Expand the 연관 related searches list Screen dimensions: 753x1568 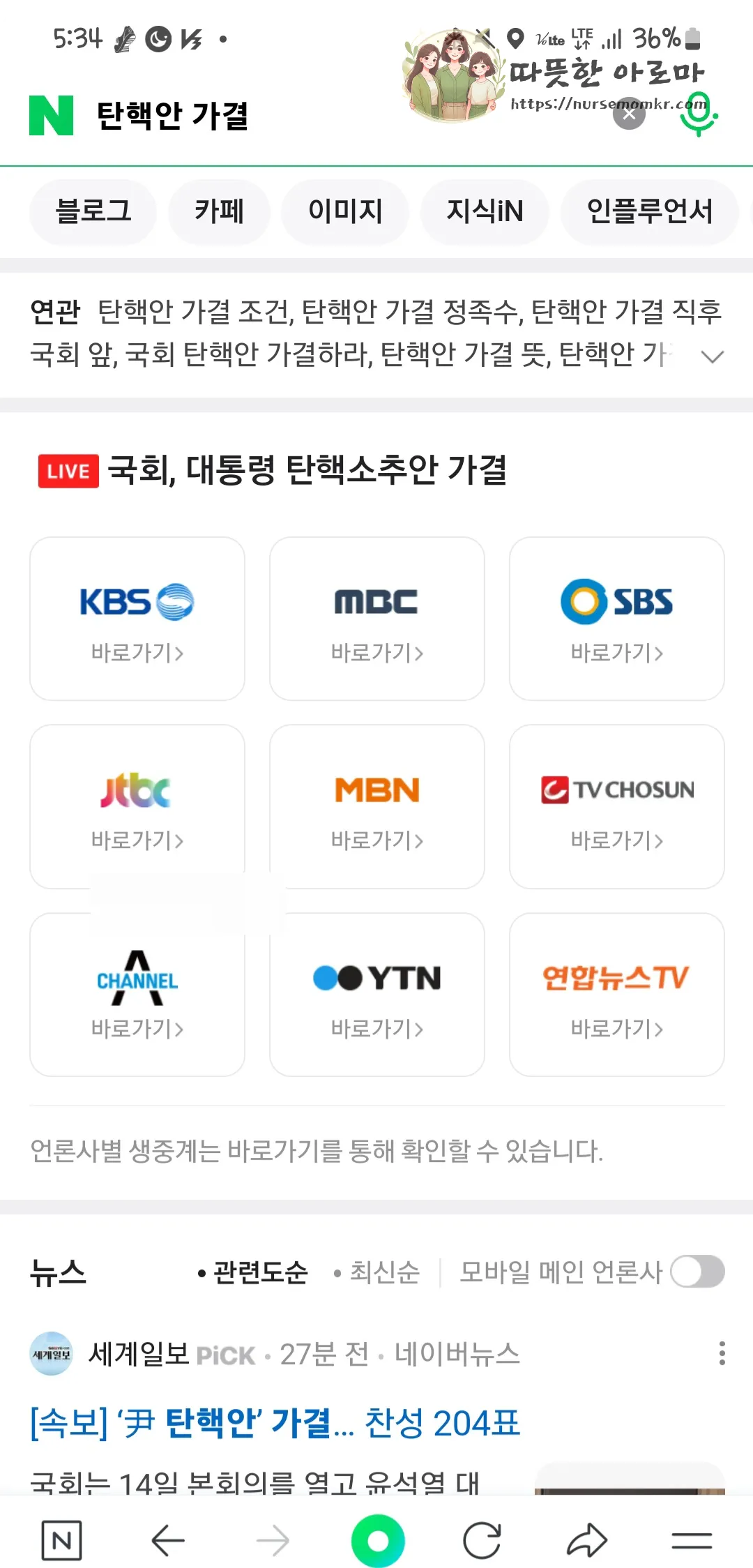point(713,357)
